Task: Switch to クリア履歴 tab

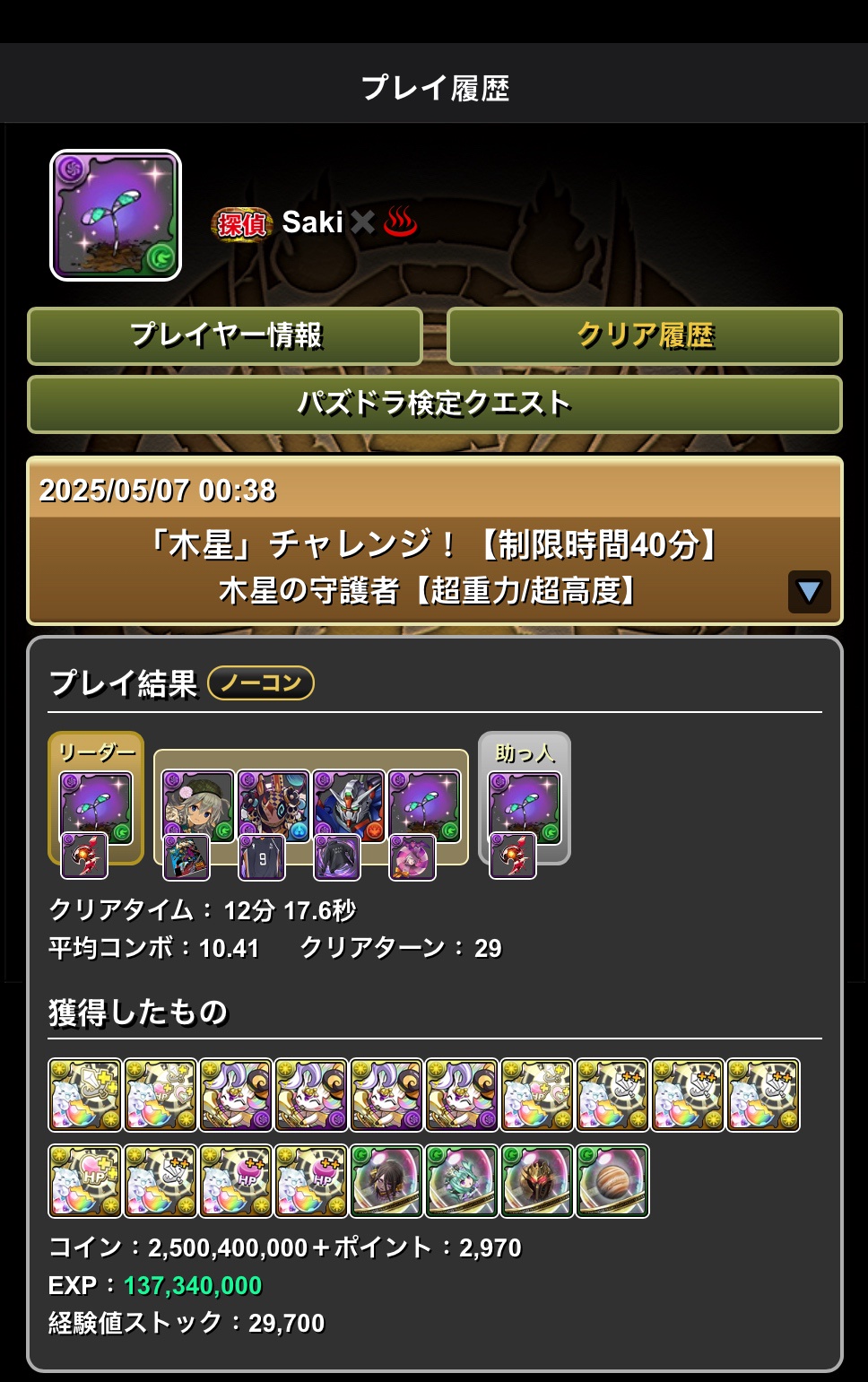Action: coord(644,336)
